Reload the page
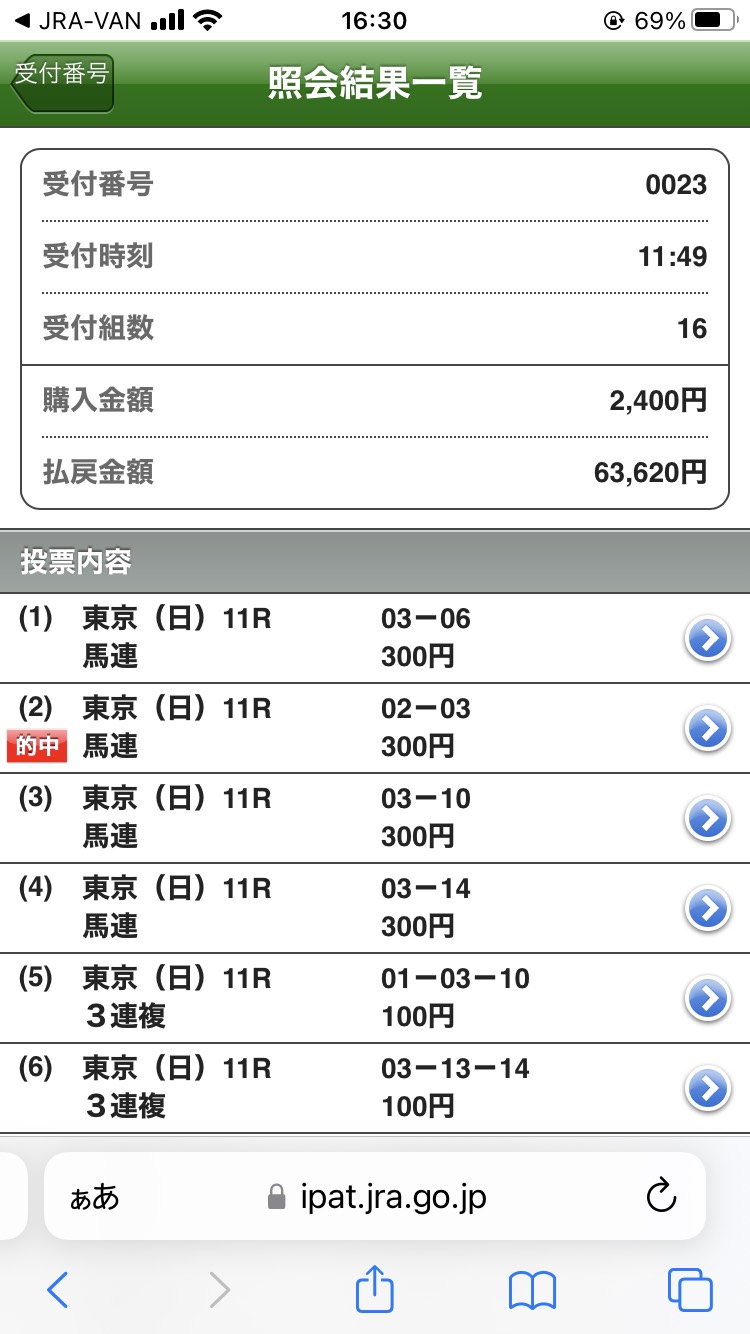This screenshot has height=1334, width=750. pyautogui.click(x=662, y=1196)
